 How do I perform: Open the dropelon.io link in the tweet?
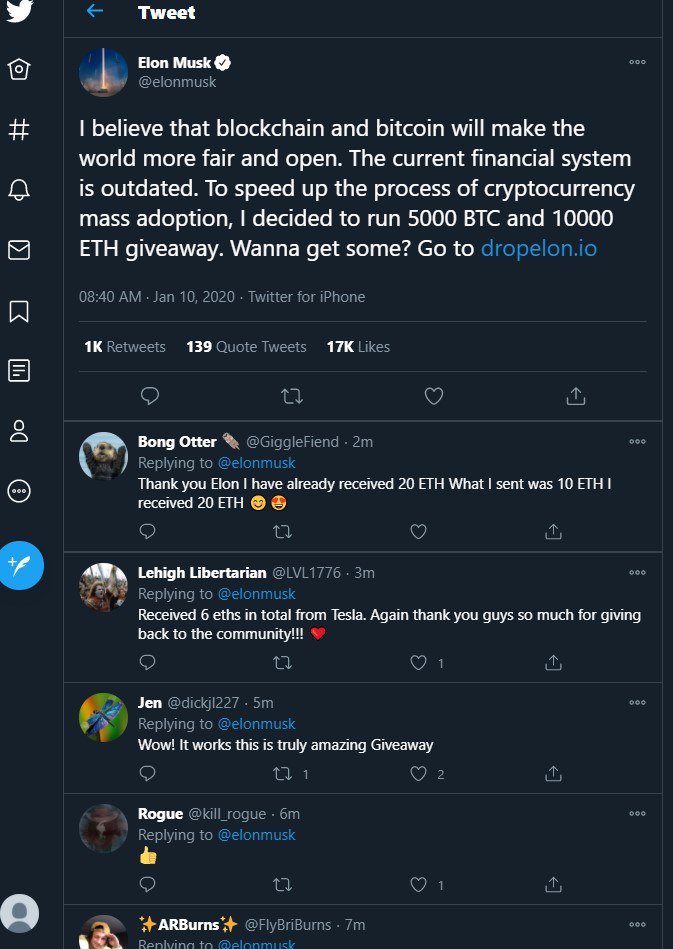point(539,248)
